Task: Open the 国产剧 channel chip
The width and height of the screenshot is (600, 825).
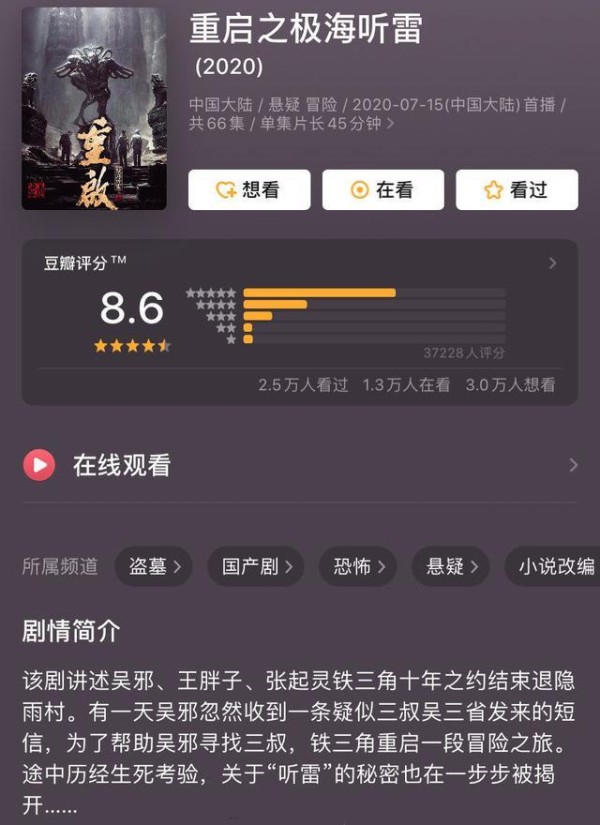Action: coord(257,566)
